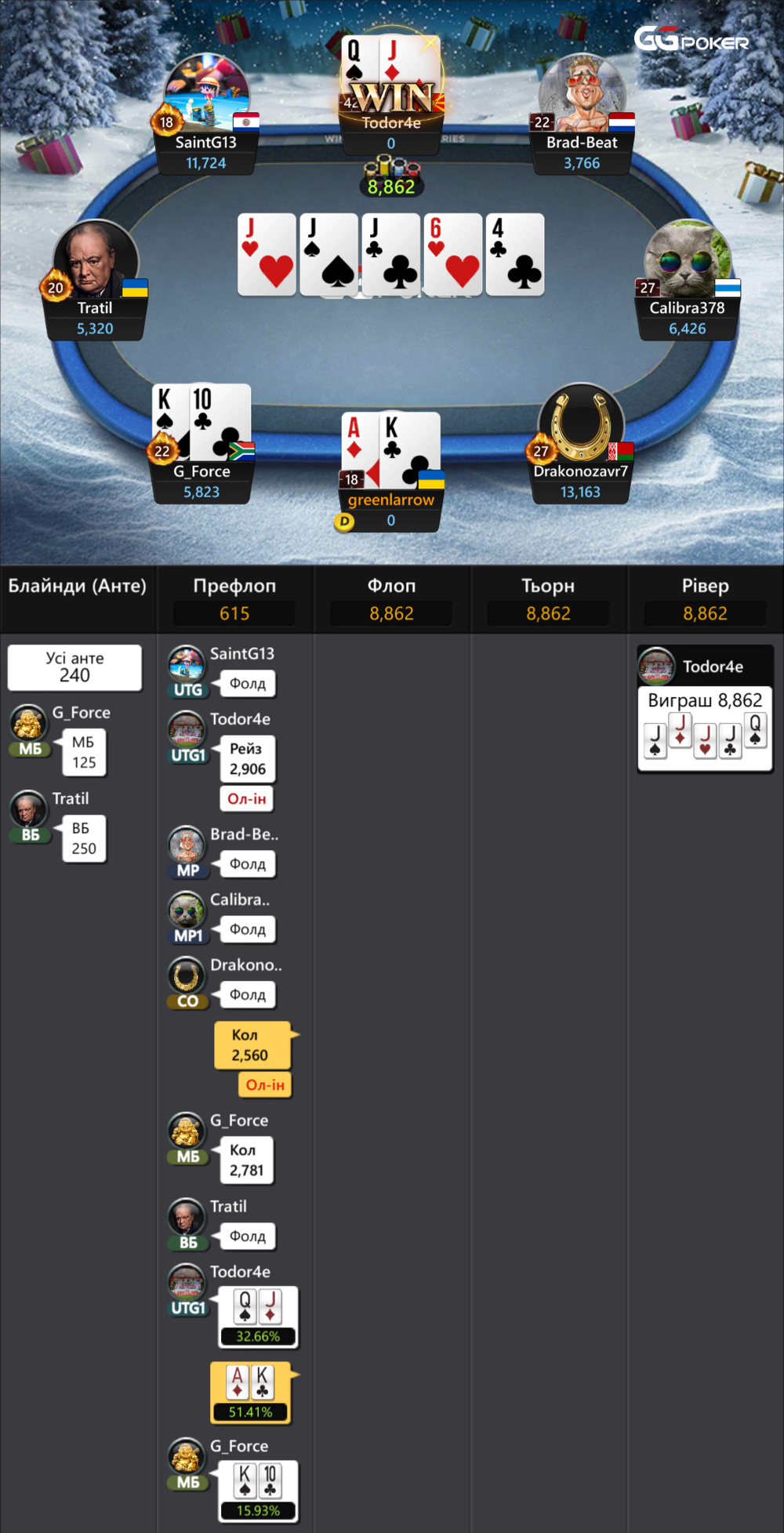Open winner Todor4e's seat at the table
Viewport: 784px width, 1533px height.
pos(391,94)
